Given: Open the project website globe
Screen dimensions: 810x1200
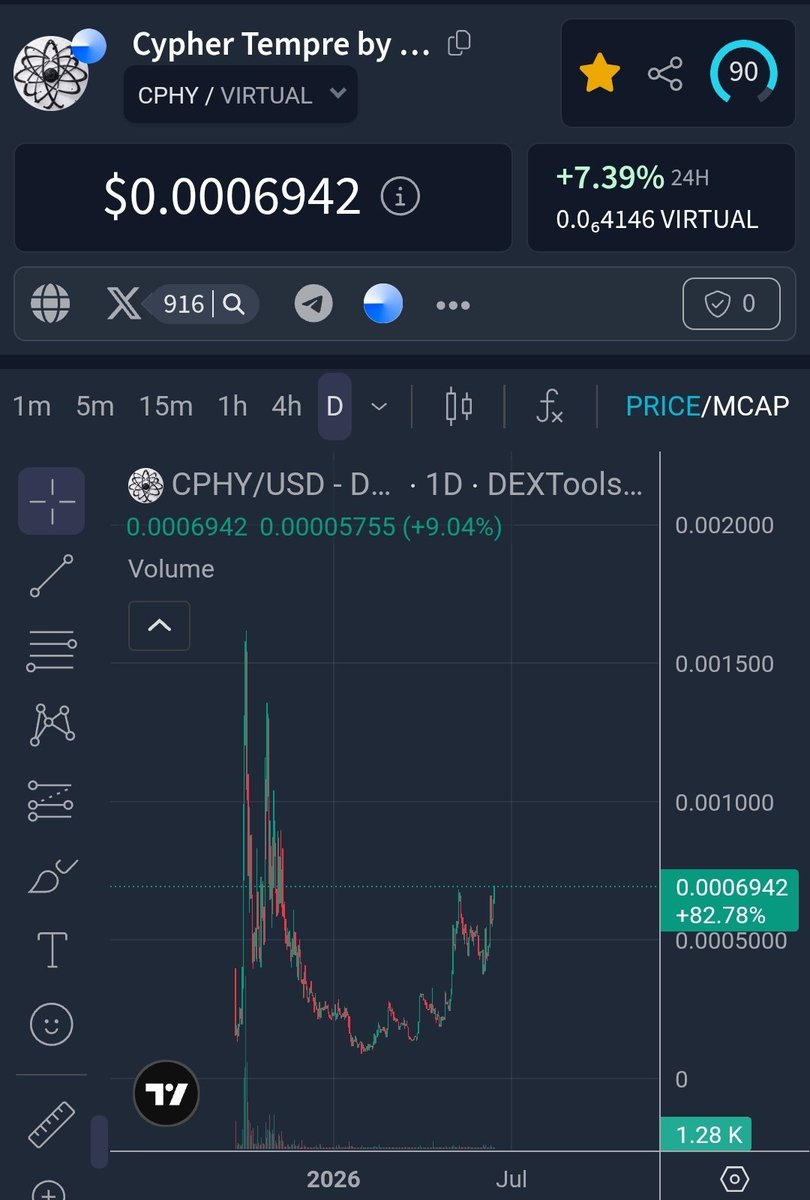Looking at the screenshot, I should 50,303.
